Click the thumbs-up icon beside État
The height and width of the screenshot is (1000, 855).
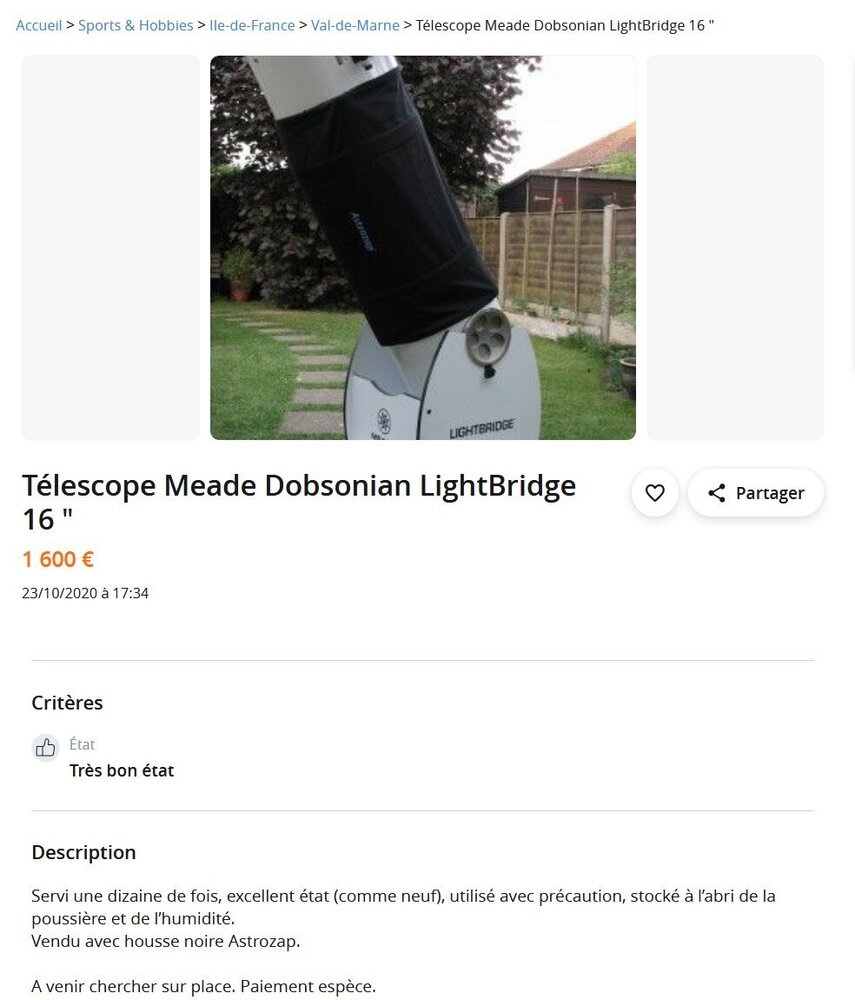click(45, 747)
